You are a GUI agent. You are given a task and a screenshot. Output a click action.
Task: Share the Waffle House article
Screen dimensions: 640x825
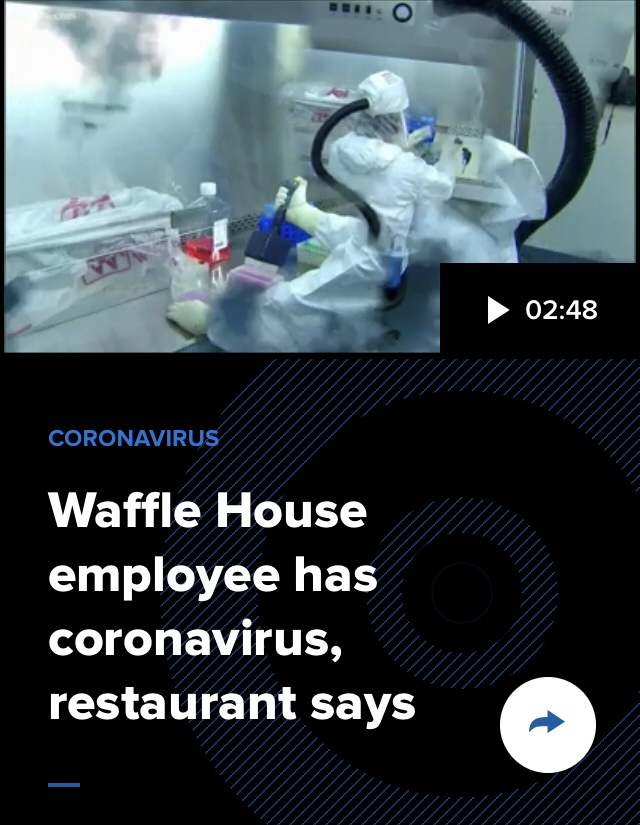(x=547, y=724)
